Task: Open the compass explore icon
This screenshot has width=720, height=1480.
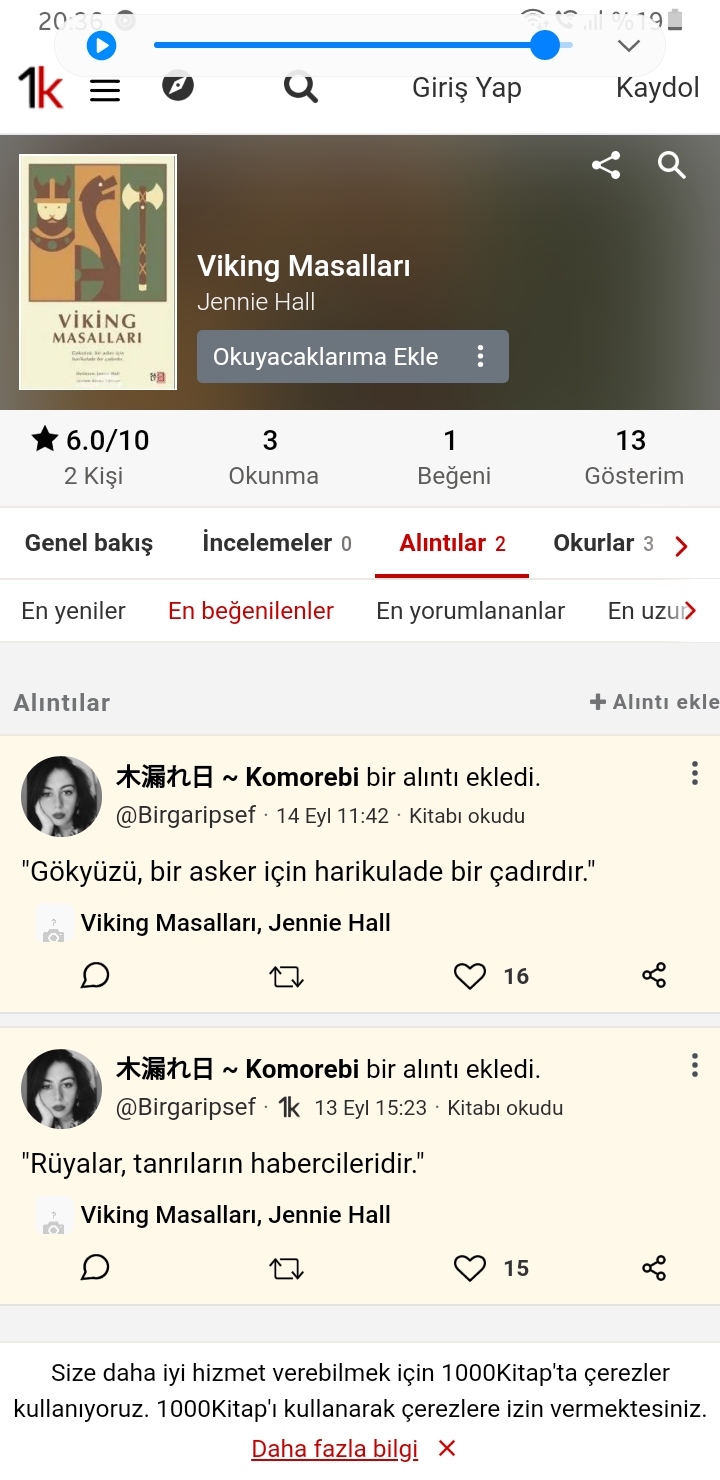Action: click(178, 87)
